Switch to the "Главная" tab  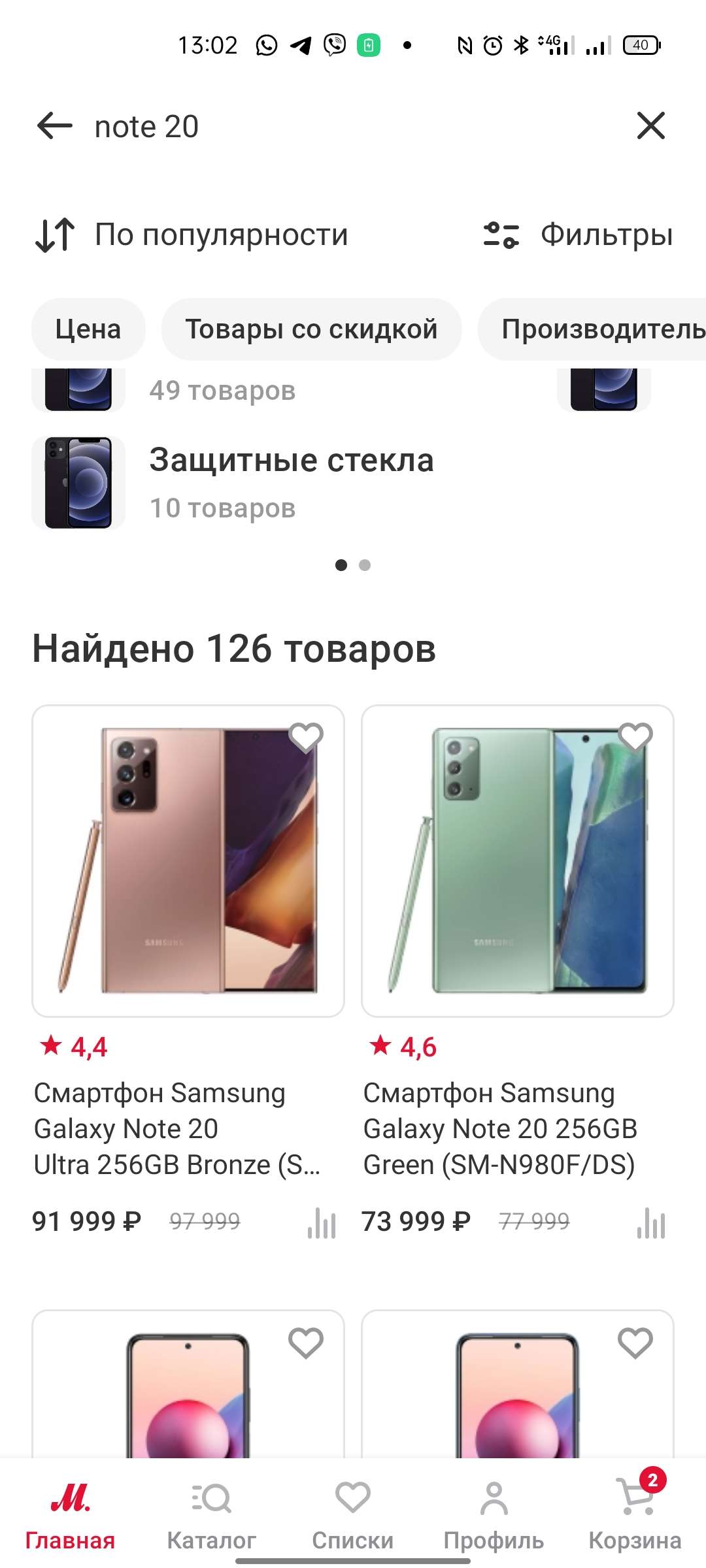coord(70,1512)
